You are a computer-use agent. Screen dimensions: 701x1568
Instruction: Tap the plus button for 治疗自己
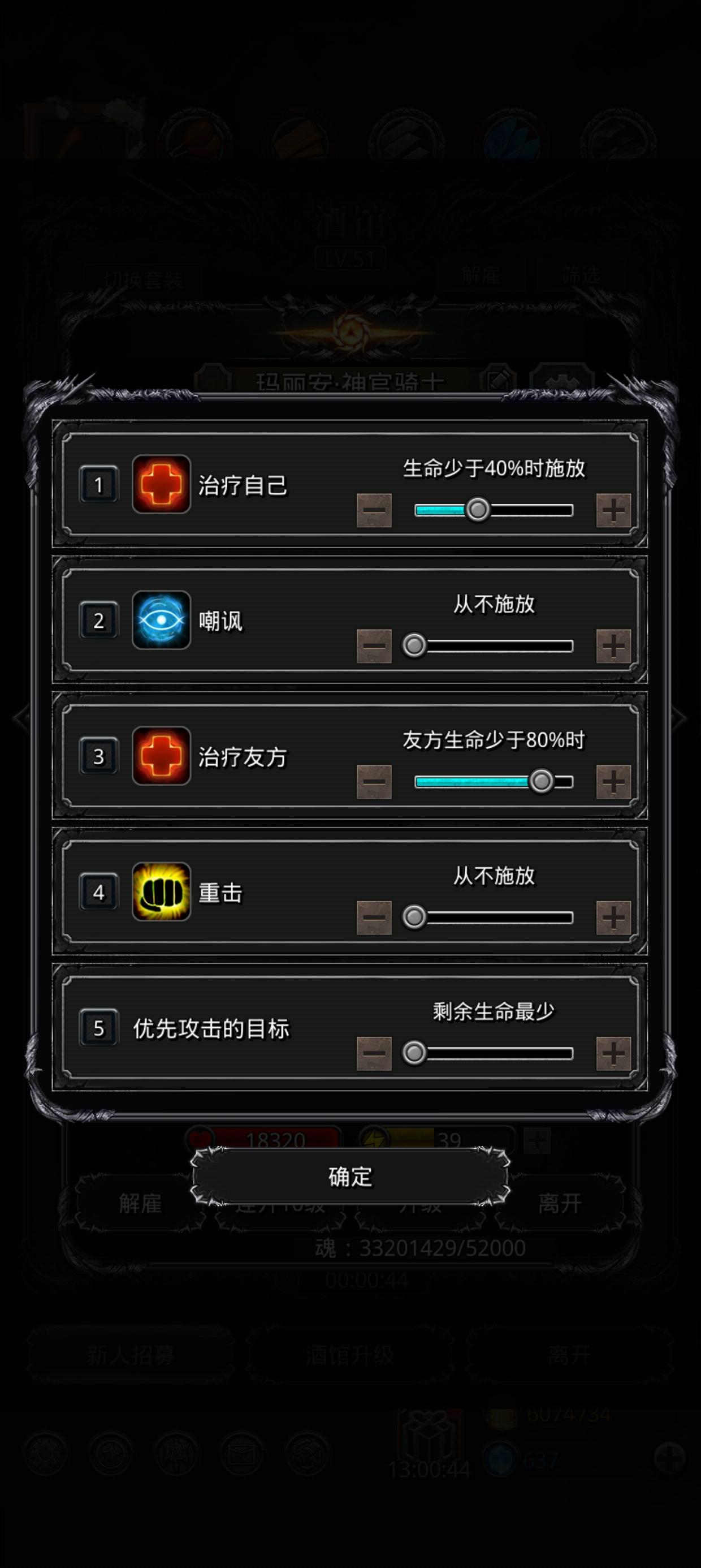[x=613, y=510]
